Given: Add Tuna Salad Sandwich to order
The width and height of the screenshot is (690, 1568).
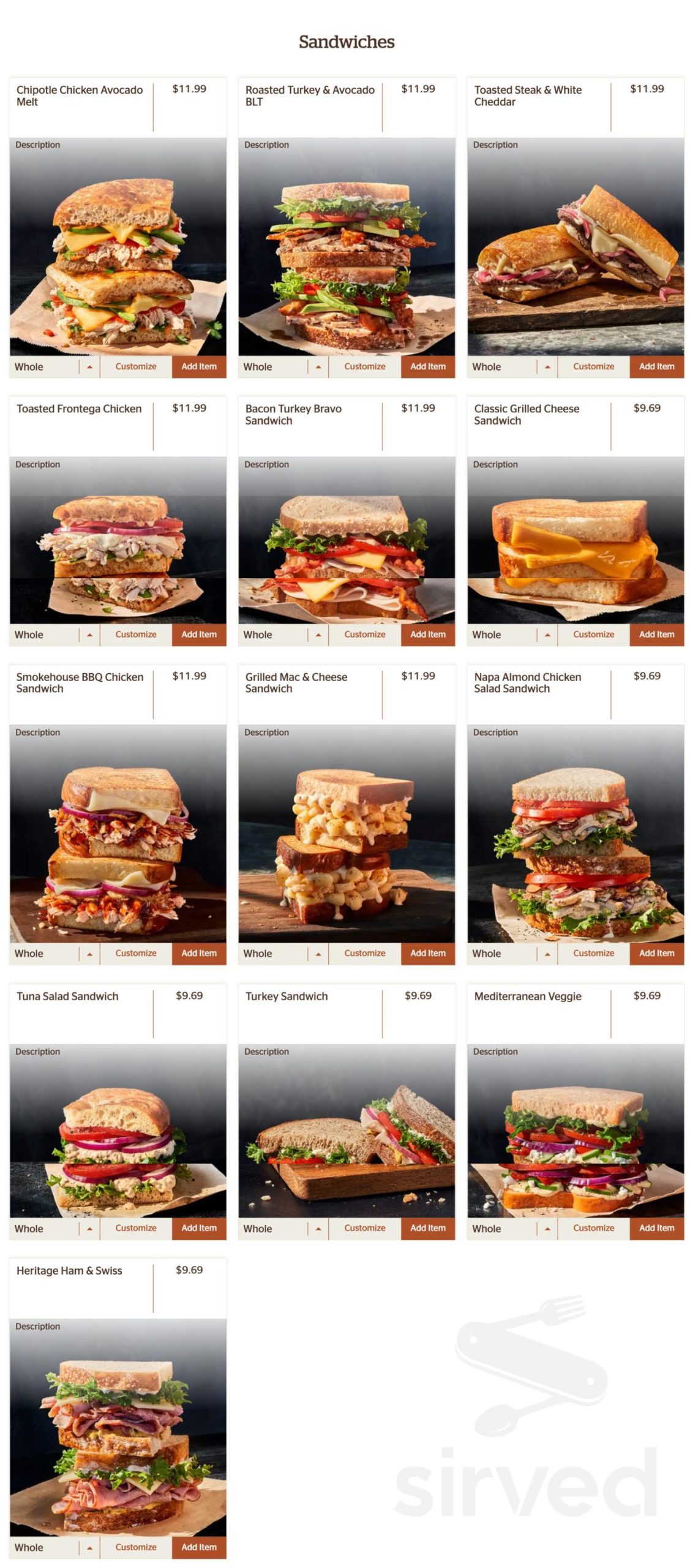Looking at the screenshot, I should (198, 1227).
